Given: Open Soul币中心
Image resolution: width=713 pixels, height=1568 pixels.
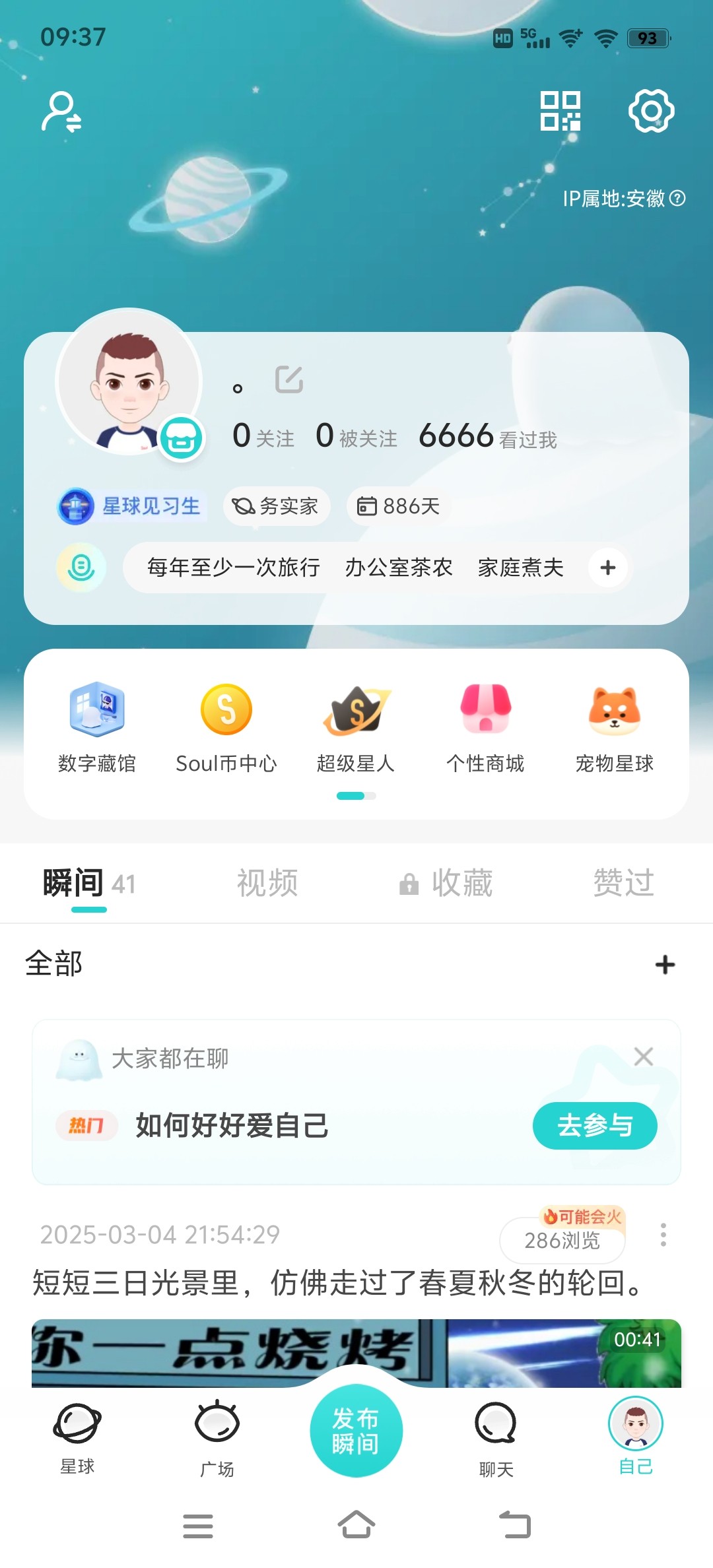Looking at the screenshot, I should pyautogui.click(x=226, y=727).
